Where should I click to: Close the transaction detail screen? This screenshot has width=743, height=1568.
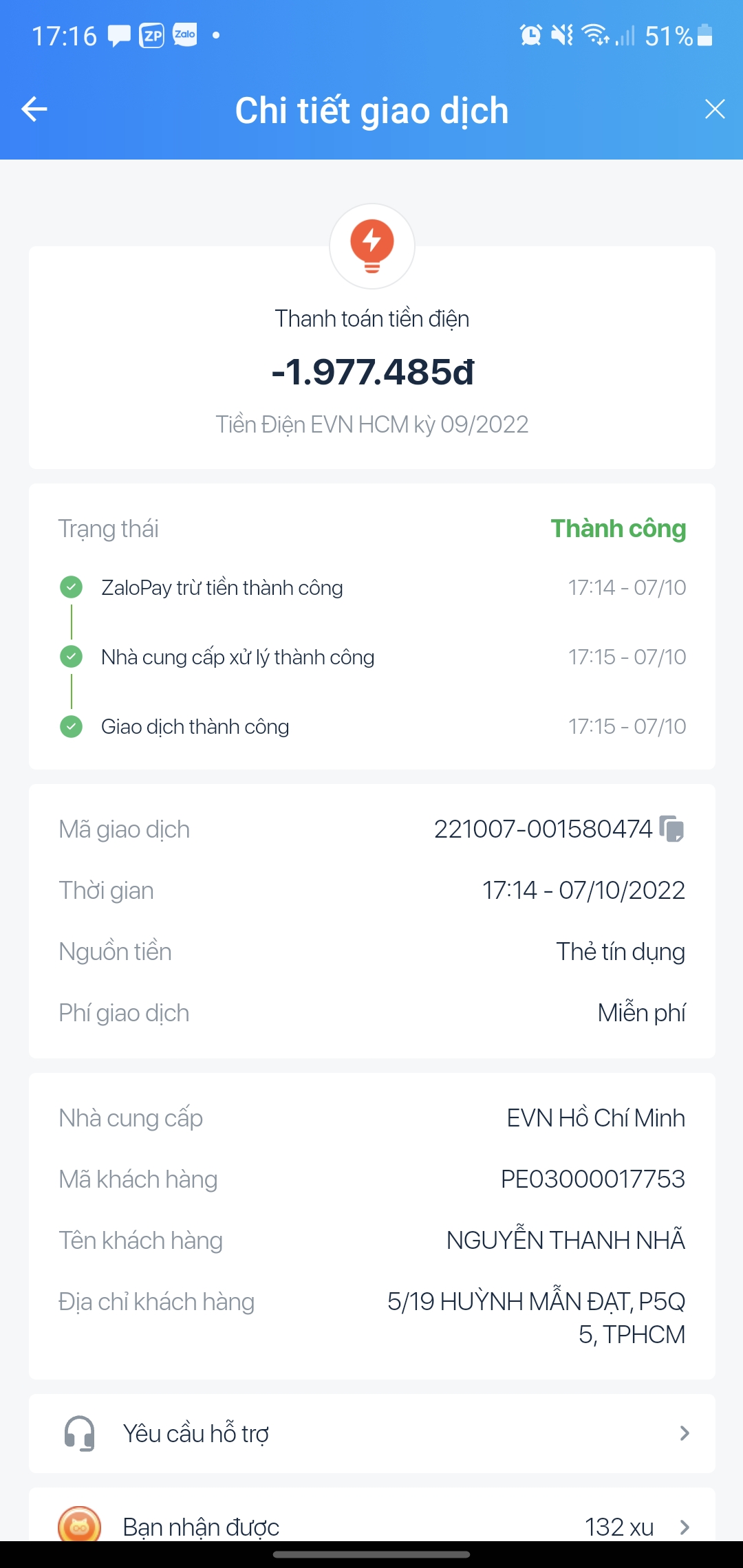coord(715,109)
